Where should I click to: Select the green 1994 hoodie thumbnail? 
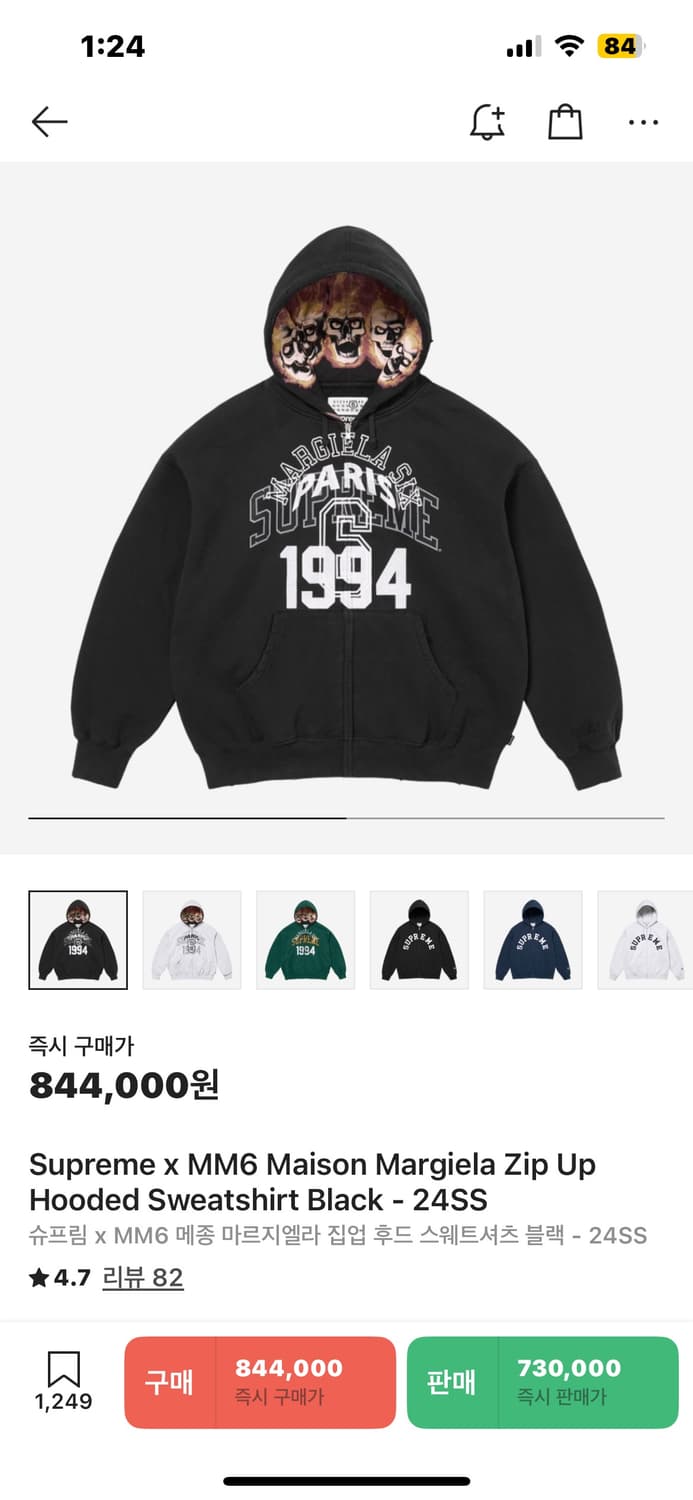click(x=306, y=940)
